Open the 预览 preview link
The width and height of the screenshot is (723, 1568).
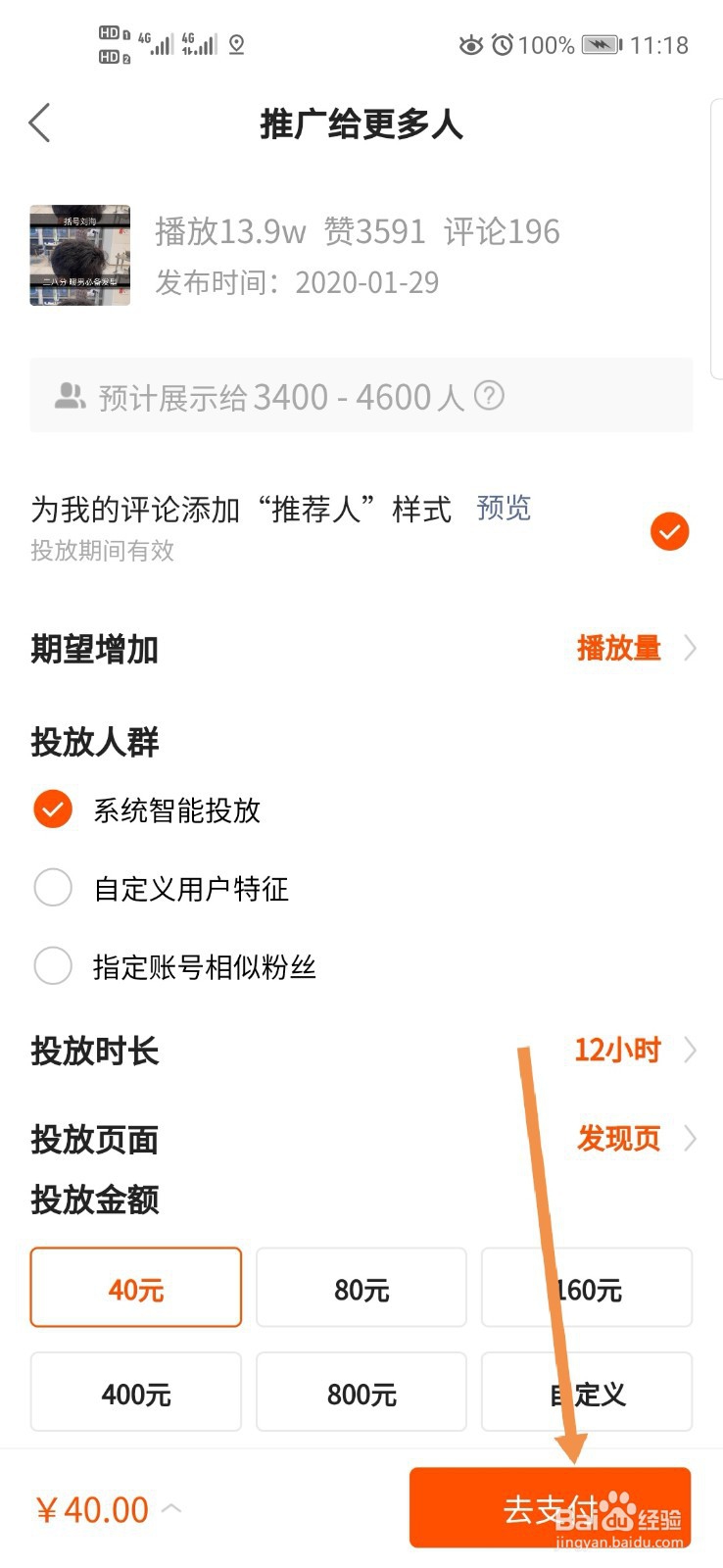[503, 509]
